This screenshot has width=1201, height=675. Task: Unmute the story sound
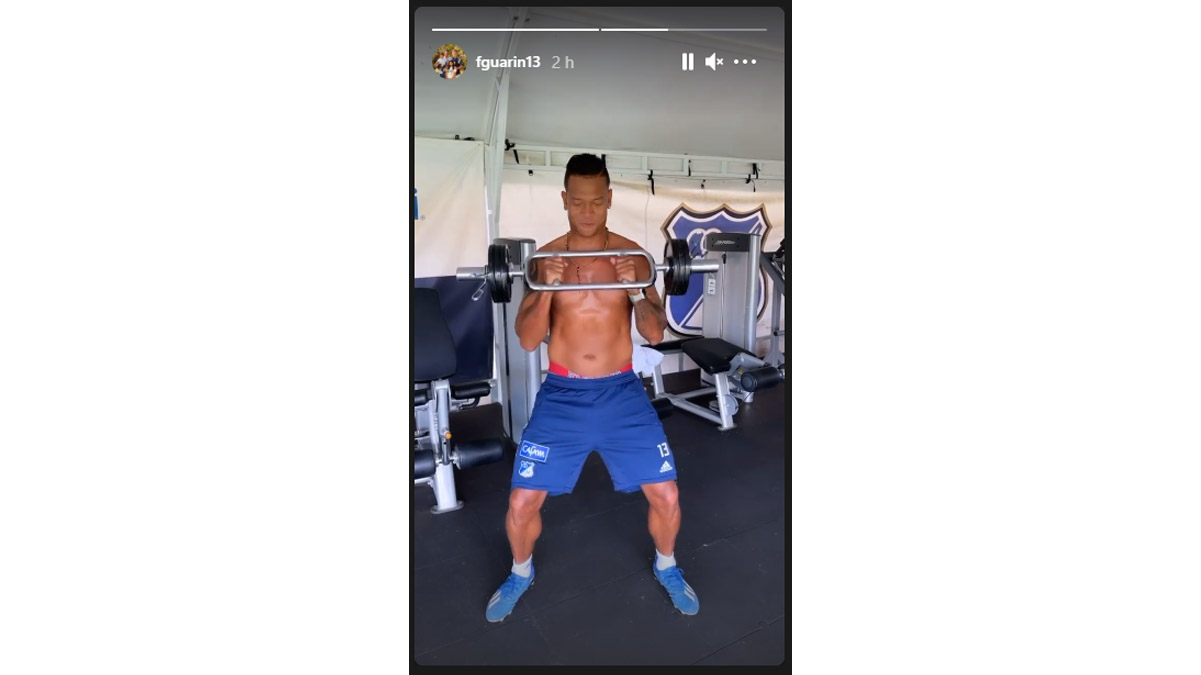(714, 62)
